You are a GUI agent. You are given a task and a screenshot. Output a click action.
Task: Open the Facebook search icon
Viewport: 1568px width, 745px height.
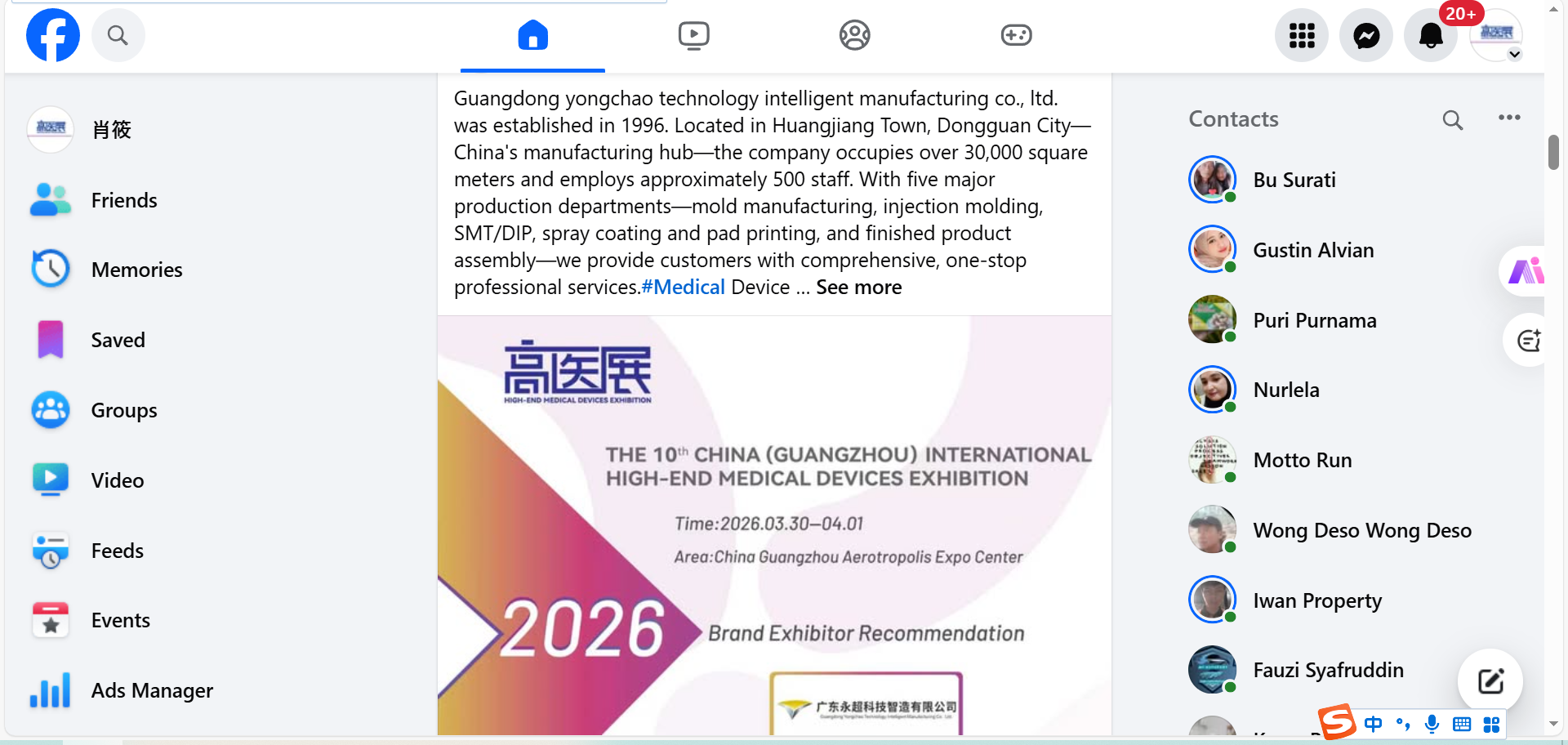[x=118, y=35]
